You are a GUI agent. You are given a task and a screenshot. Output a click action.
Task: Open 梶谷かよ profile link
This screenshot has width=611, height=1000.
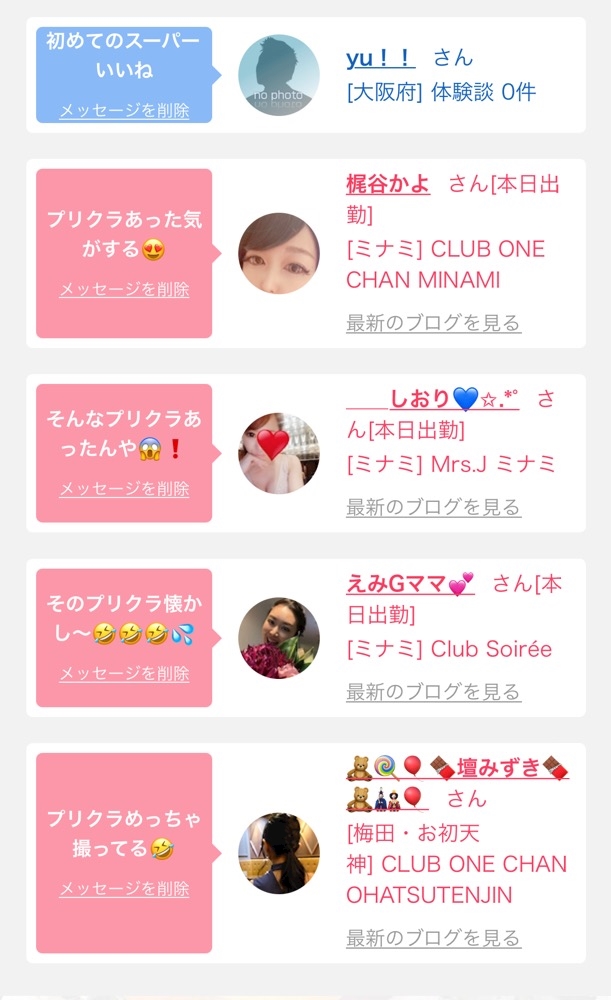click(x=388, y=184)
